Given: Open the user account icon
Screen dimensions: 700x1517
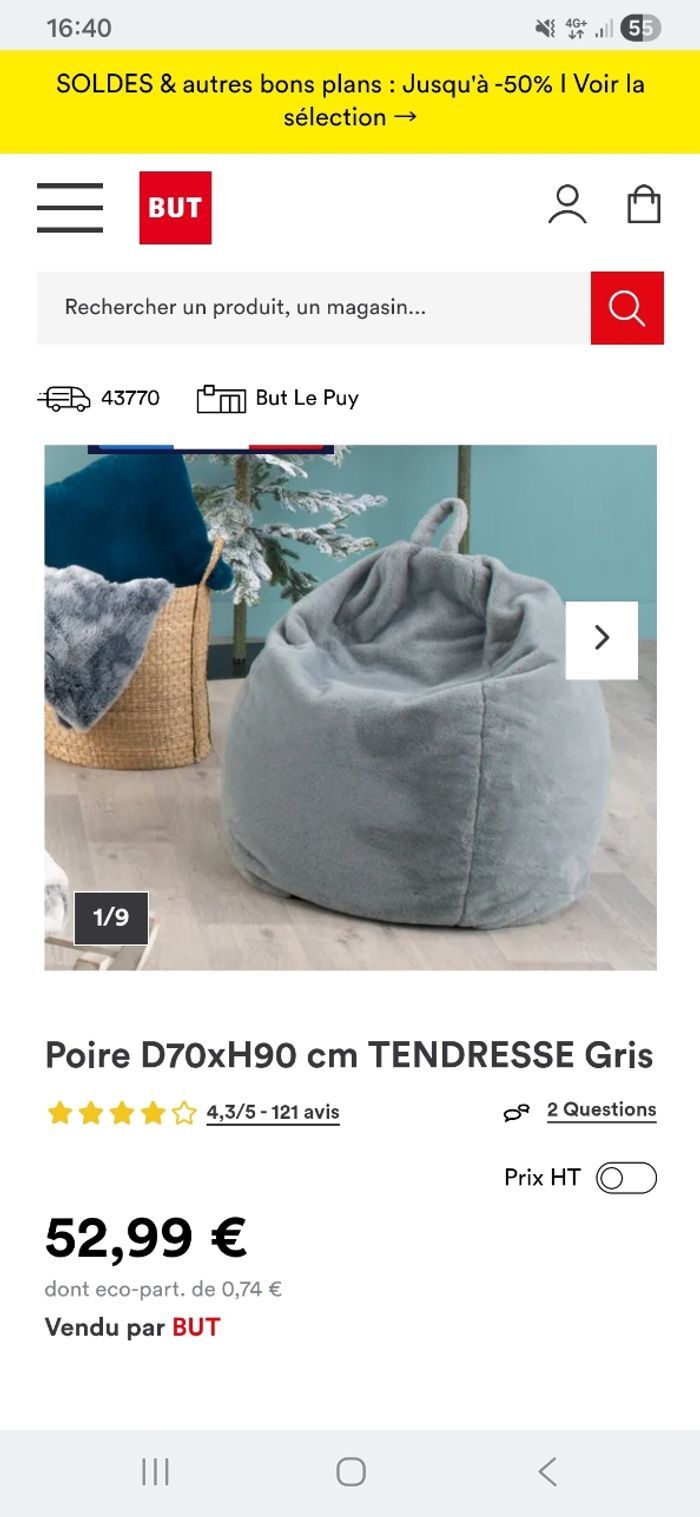Looking at the screenshot, I should [567, 205].
